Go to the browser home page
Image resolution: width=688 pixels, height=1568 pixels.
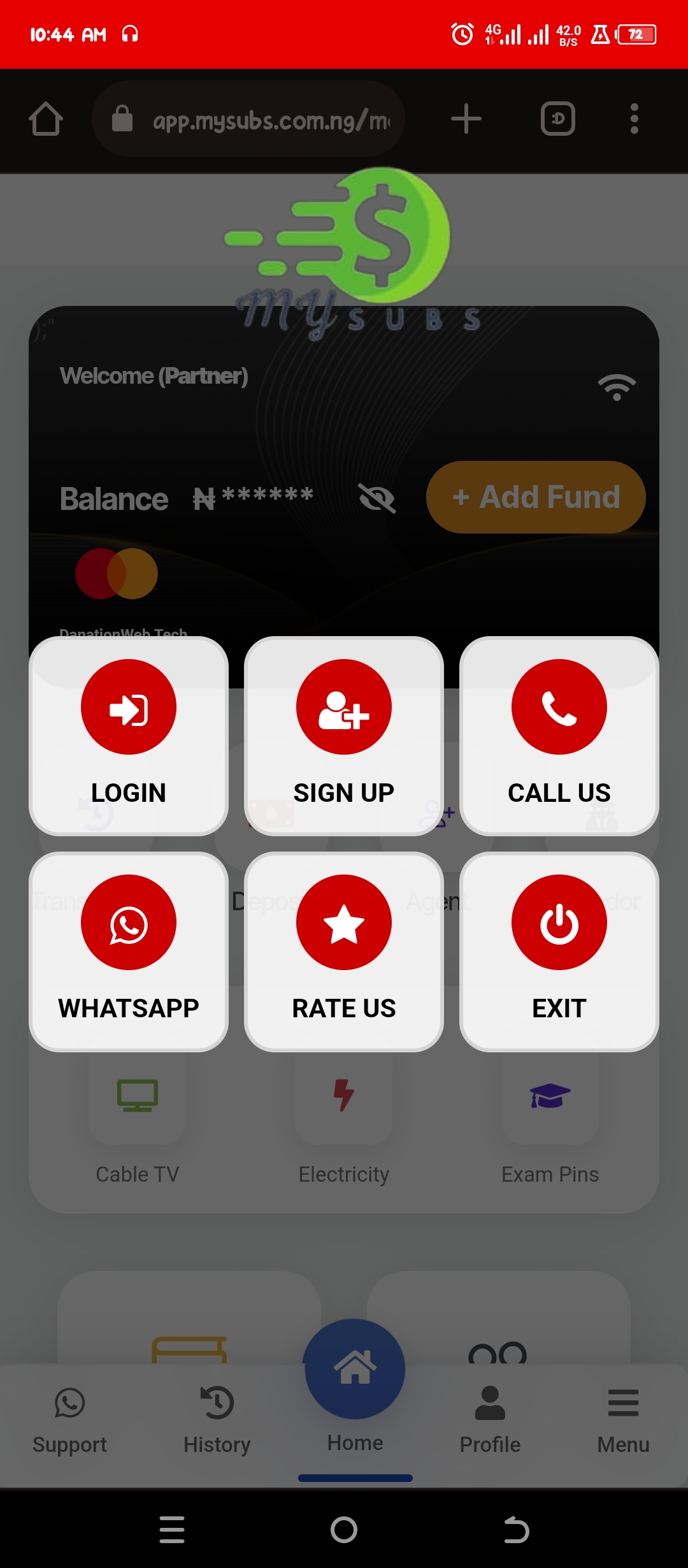(46, 119)
